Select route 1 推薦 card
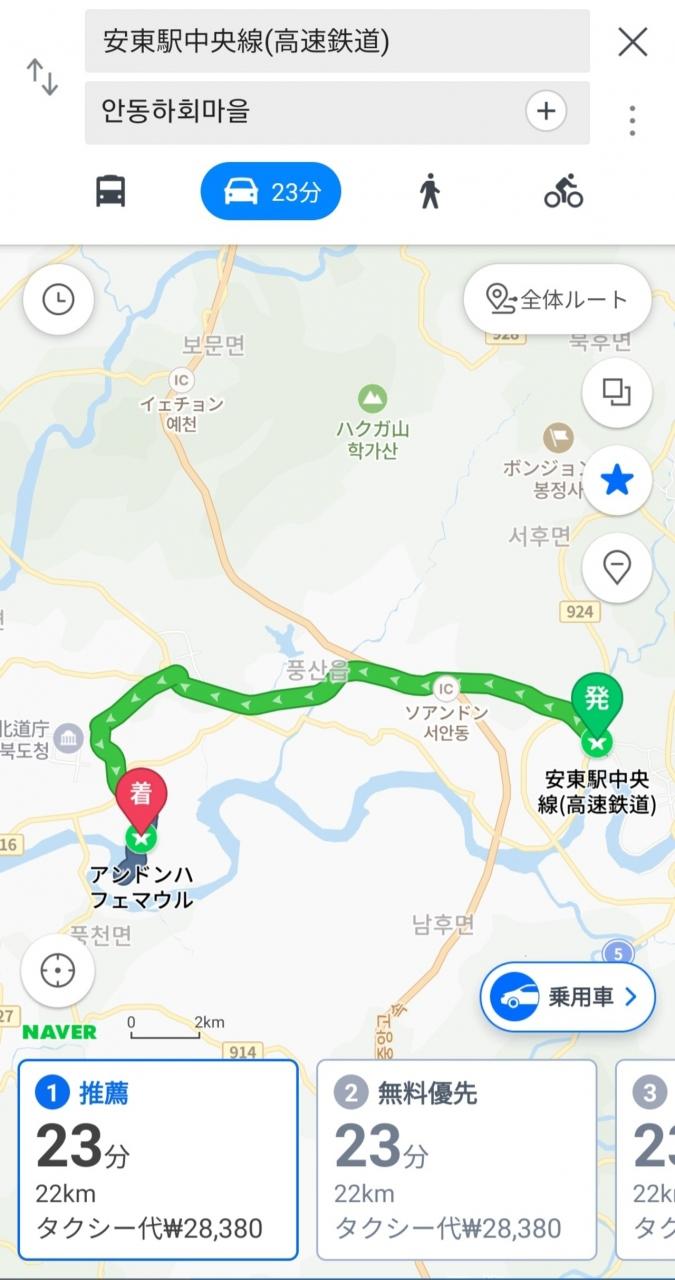 click(x=158, y=1159)
